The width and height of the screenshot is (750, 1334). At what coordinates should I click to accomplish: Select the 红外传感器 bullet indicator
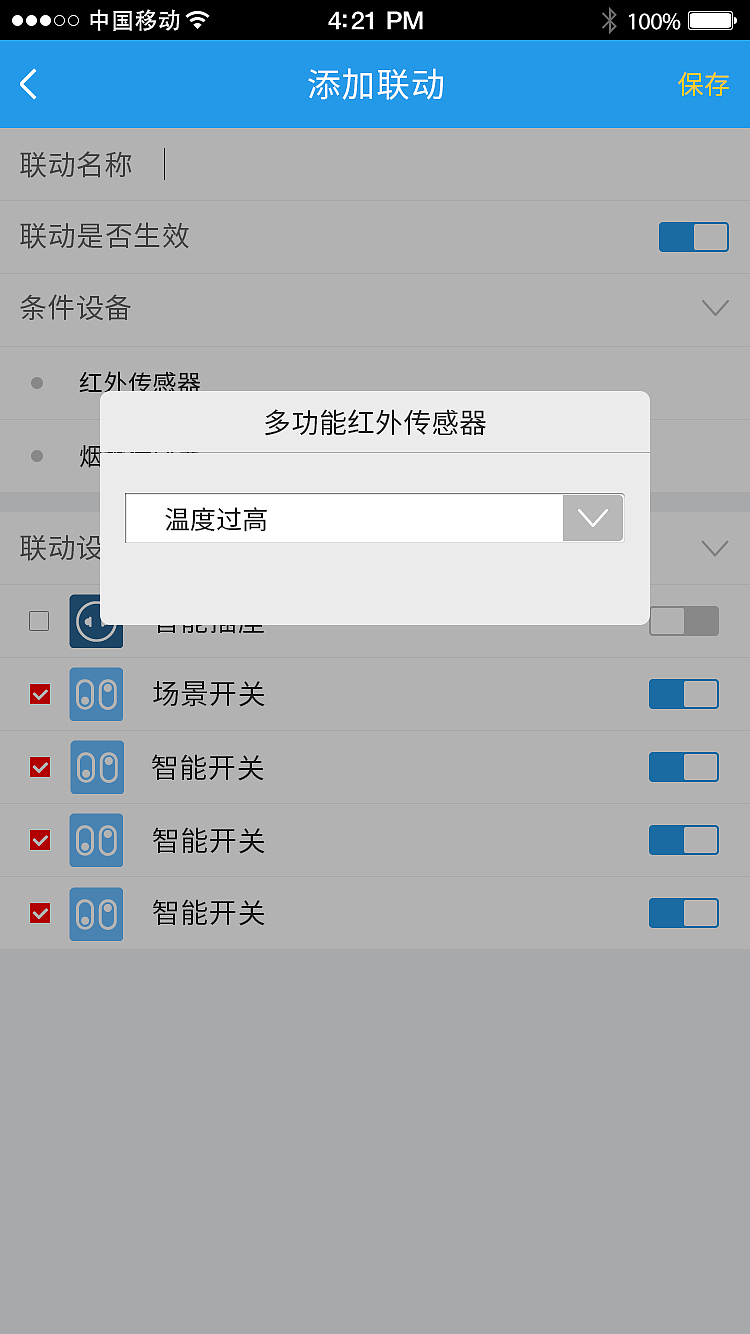(x=38, y=383)
